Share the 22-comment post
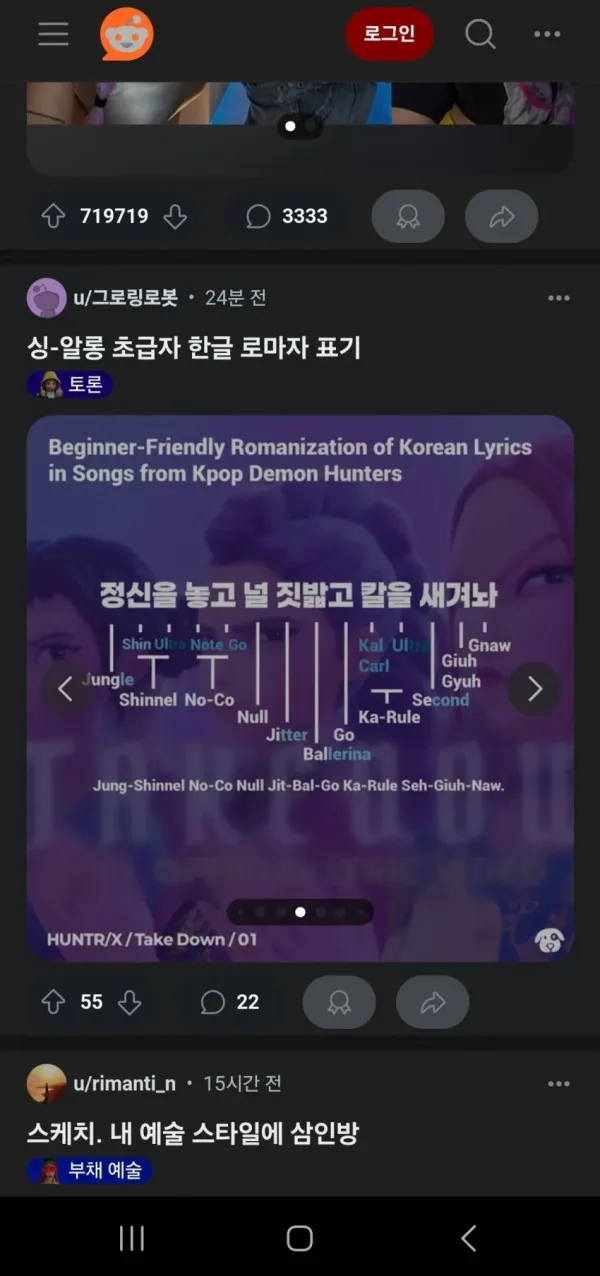This screenshot has width=600, height=1276. point(432,1002)
